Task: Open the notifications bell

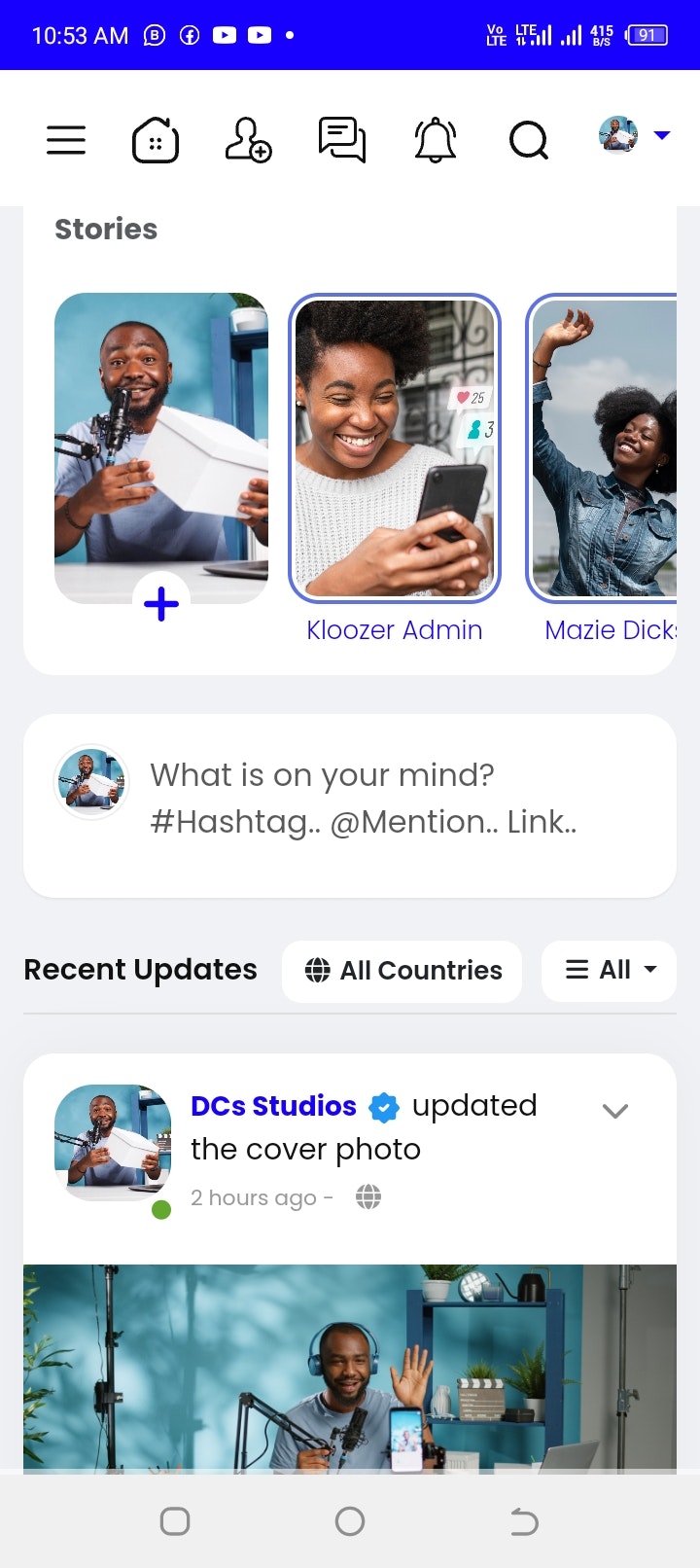Action: 436,140
